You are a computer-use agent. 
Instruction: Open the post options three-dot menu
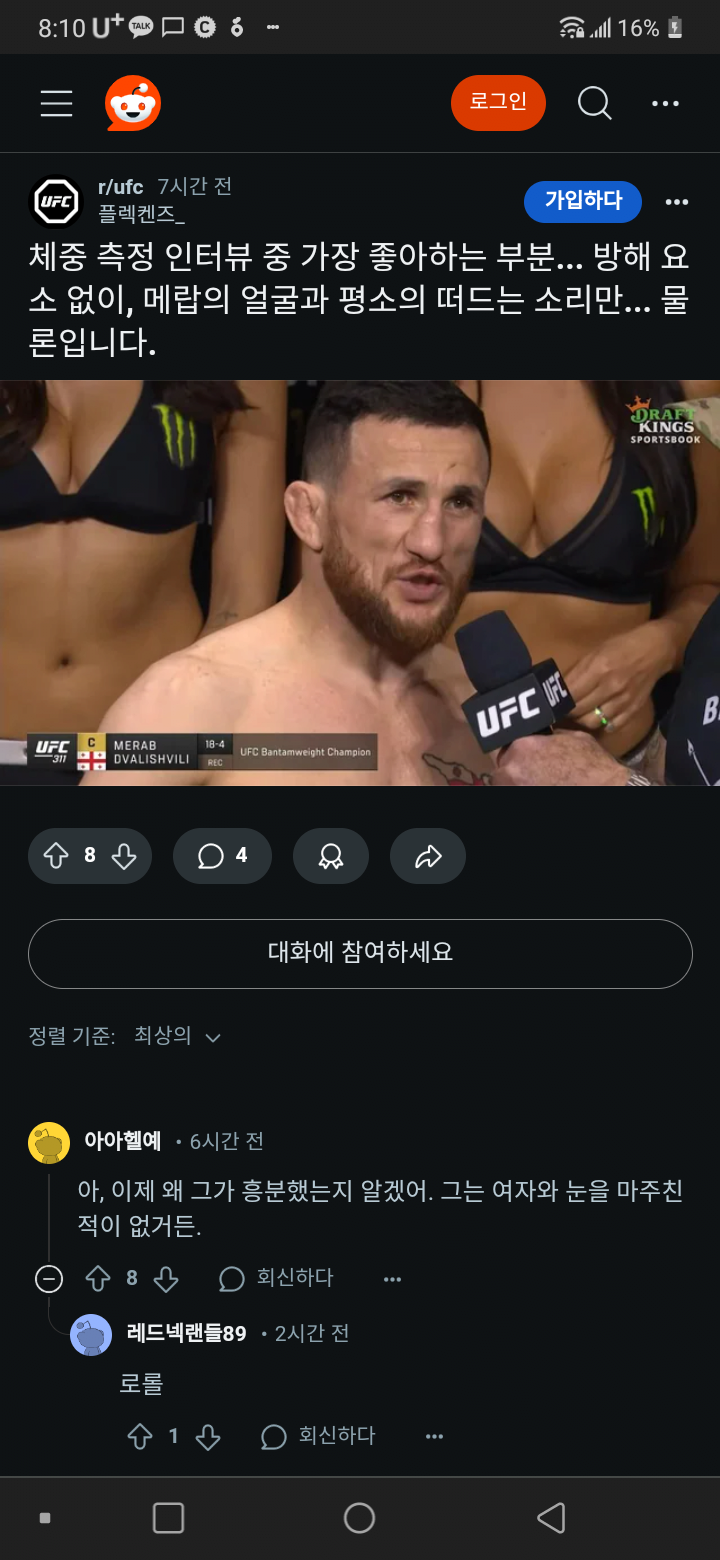click(677, 202)
